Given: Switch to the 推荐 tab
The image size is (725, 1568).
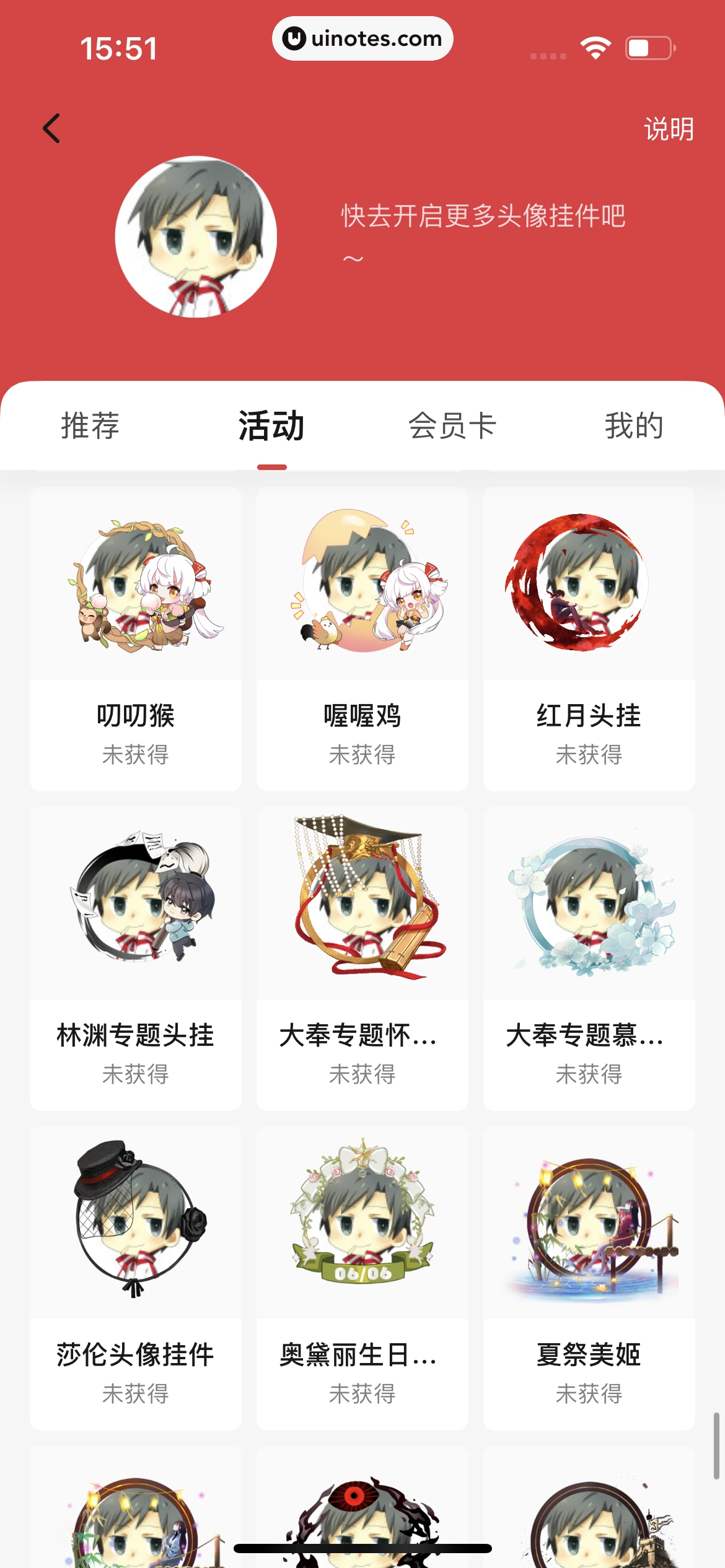Looking at the screenshot, I should [90, 426].
